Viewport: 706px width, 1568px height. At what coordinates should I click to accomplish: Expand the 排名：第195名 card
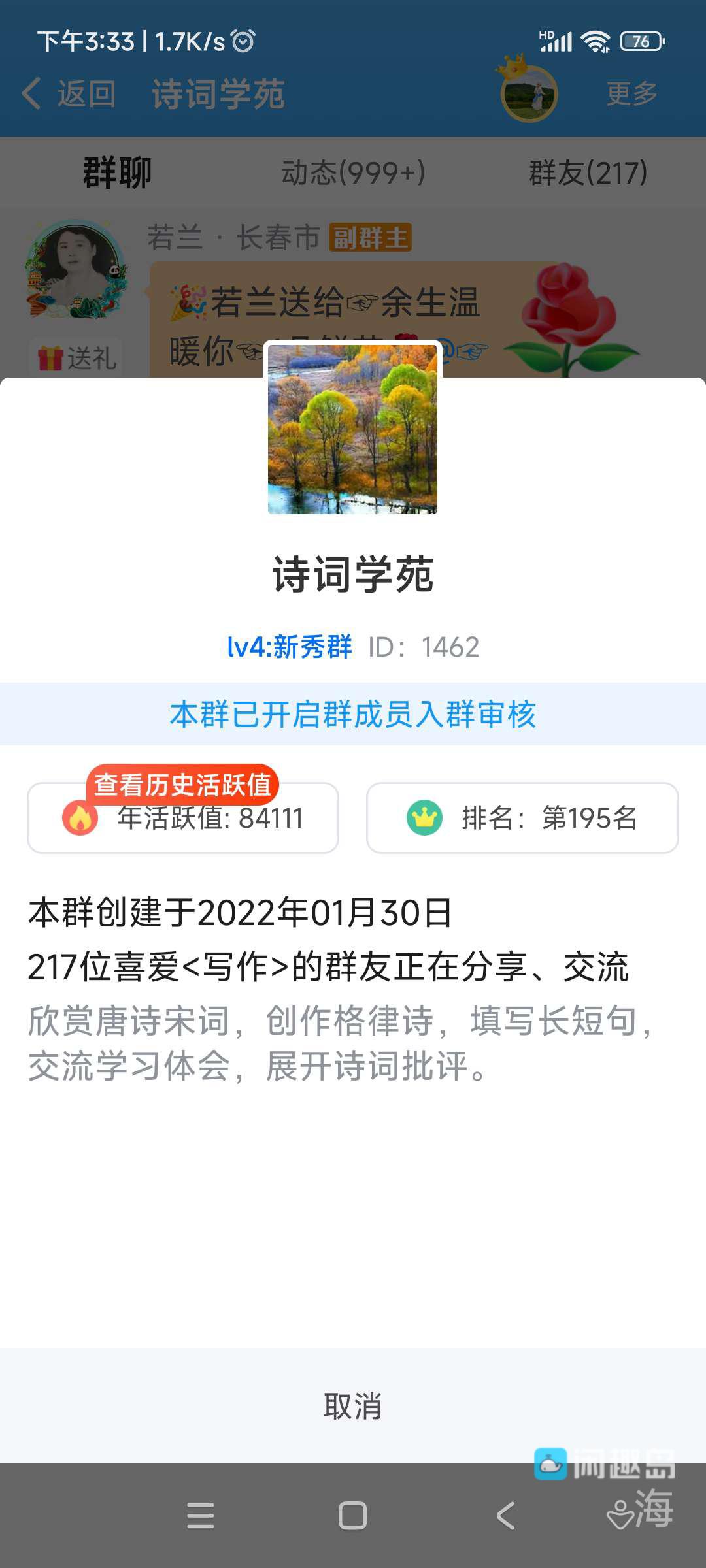pyautogui.click(x=522, y=817)
